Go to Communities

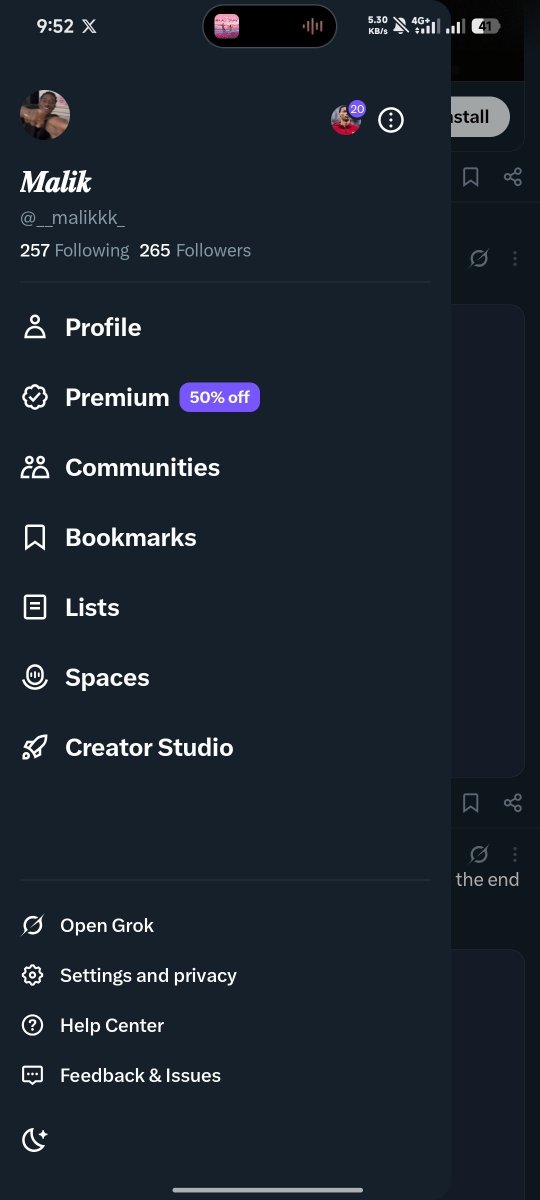[225, 467]
